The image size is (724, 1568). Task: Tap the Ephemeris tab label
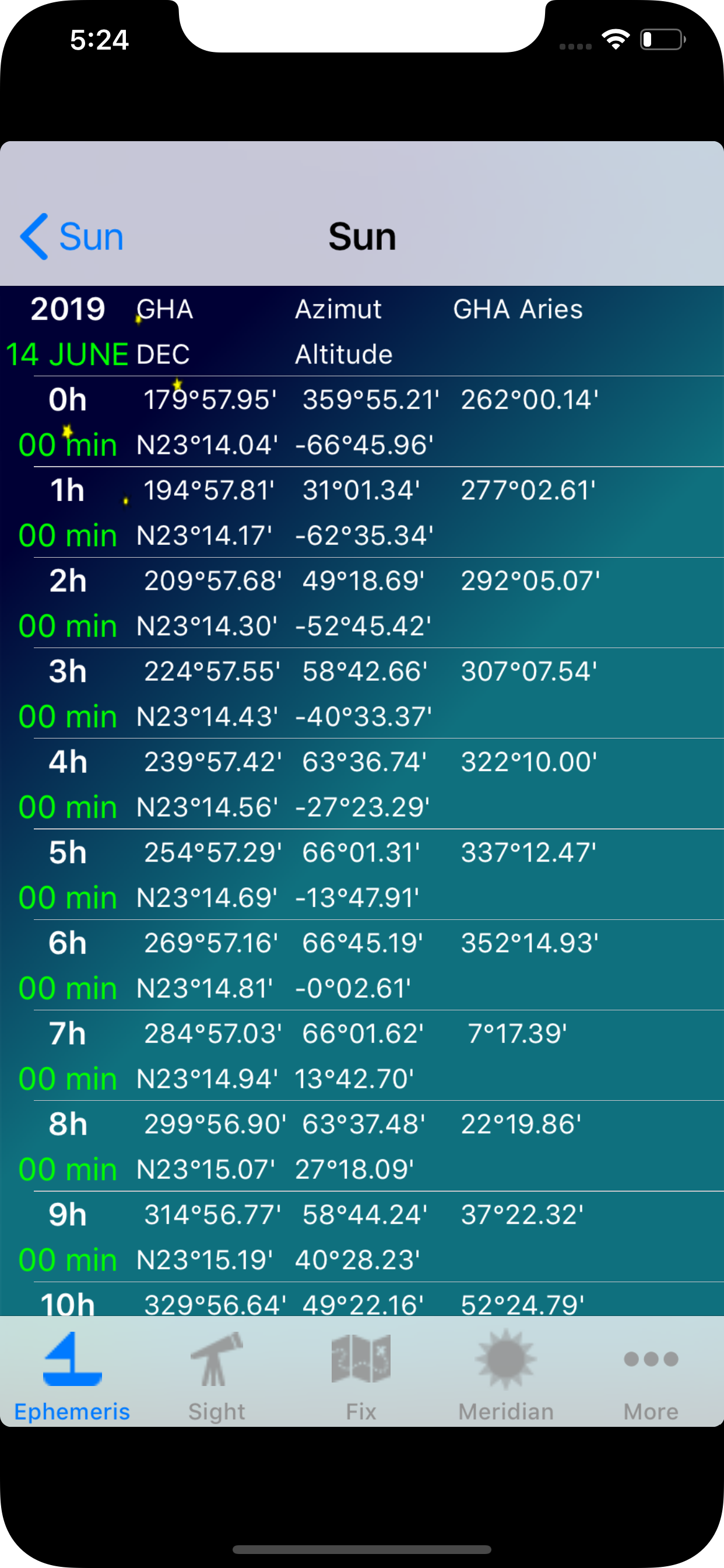(72, 1411)
